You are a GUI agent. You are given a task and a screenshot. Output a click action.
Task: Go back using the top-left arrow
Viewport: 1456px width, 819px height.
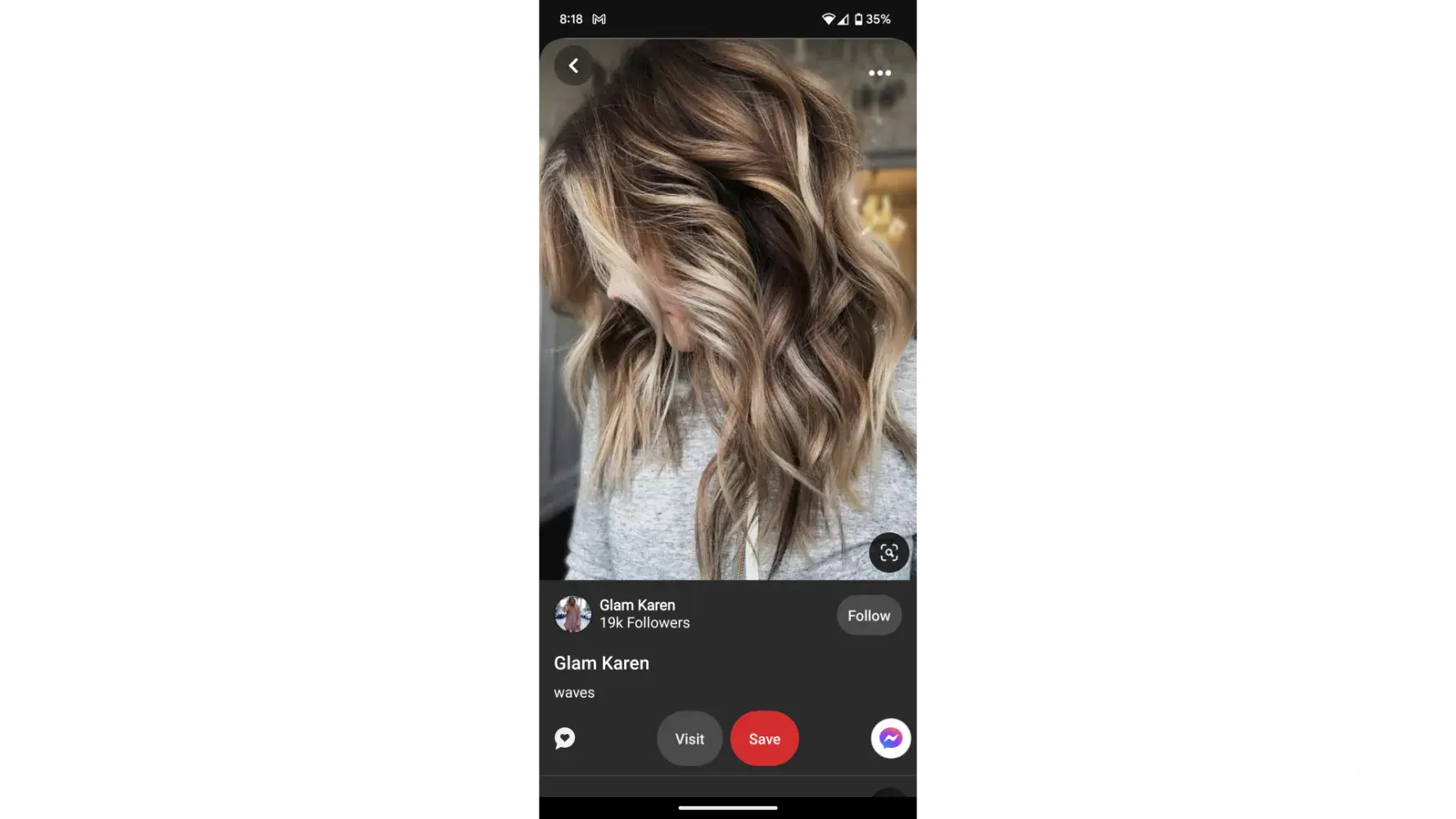point(574,66)
